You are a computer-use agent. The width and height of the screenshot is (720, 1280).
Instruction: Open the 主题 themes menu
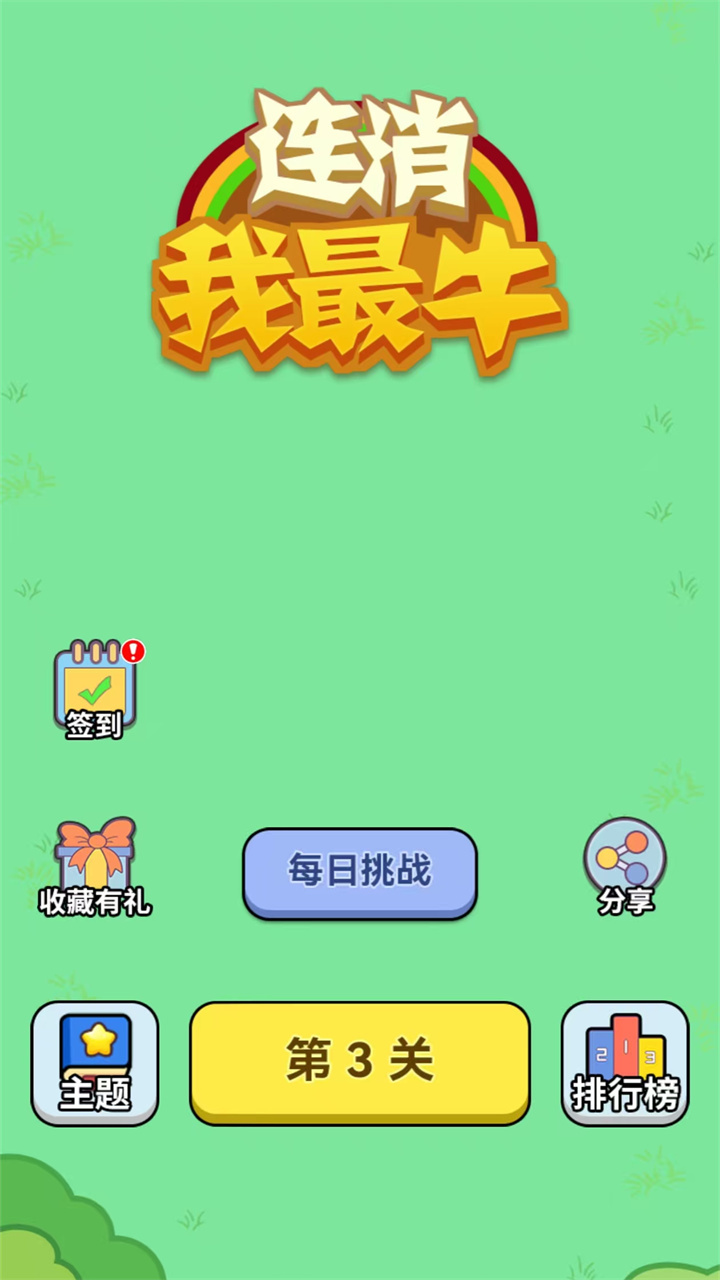(x=95, y=1063)
